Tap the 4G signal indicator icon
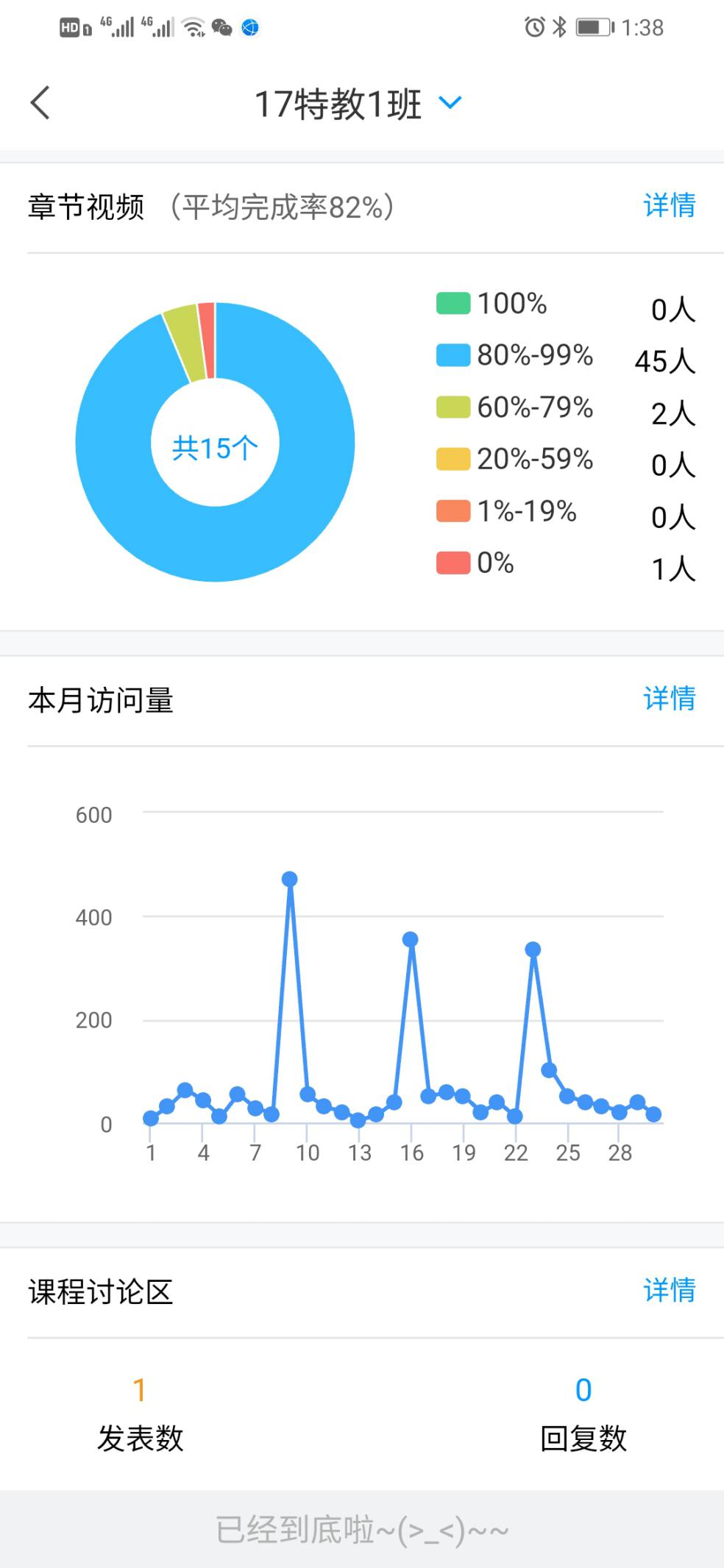This screenshot has height=1568, width=724. click(x=118, y=26)
